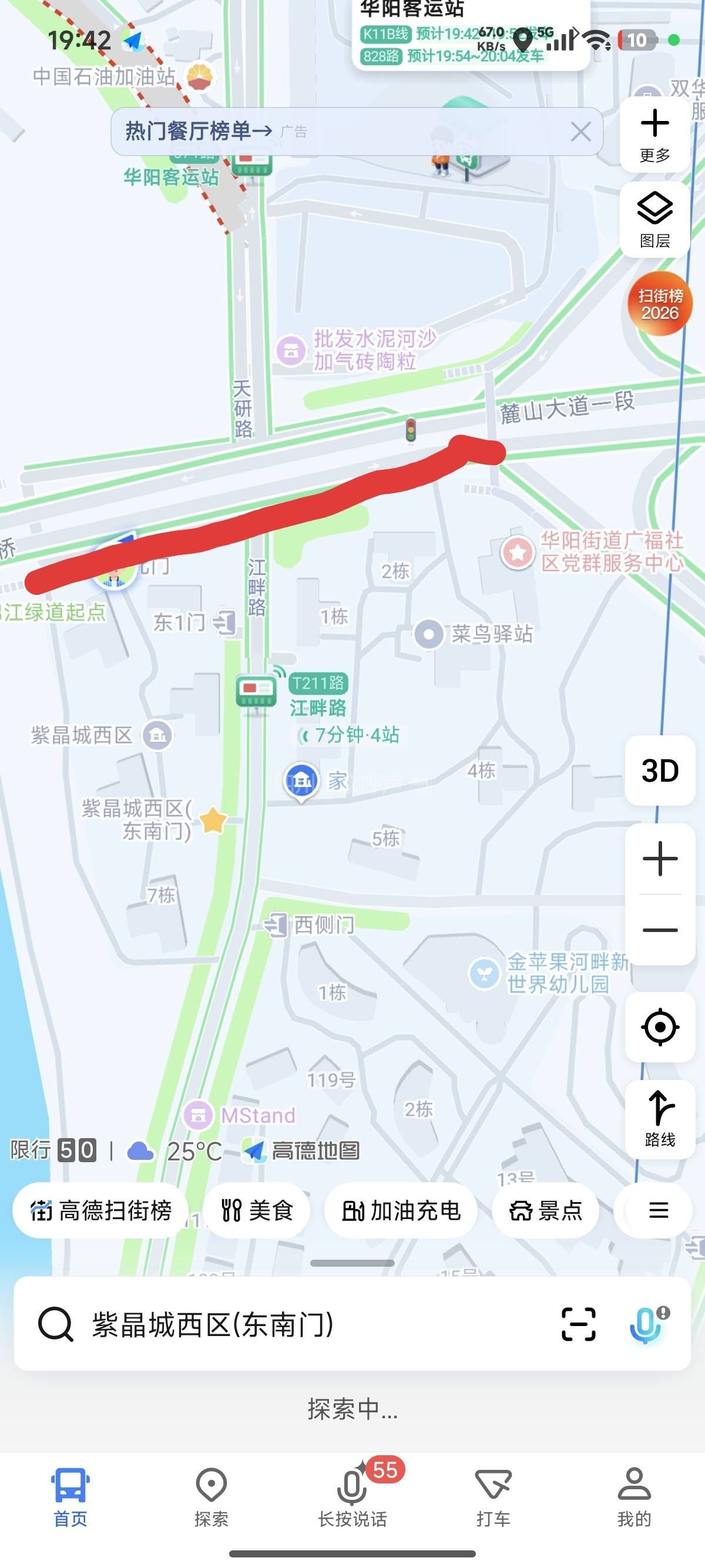Switch the map to 3D view

point(660,770)
